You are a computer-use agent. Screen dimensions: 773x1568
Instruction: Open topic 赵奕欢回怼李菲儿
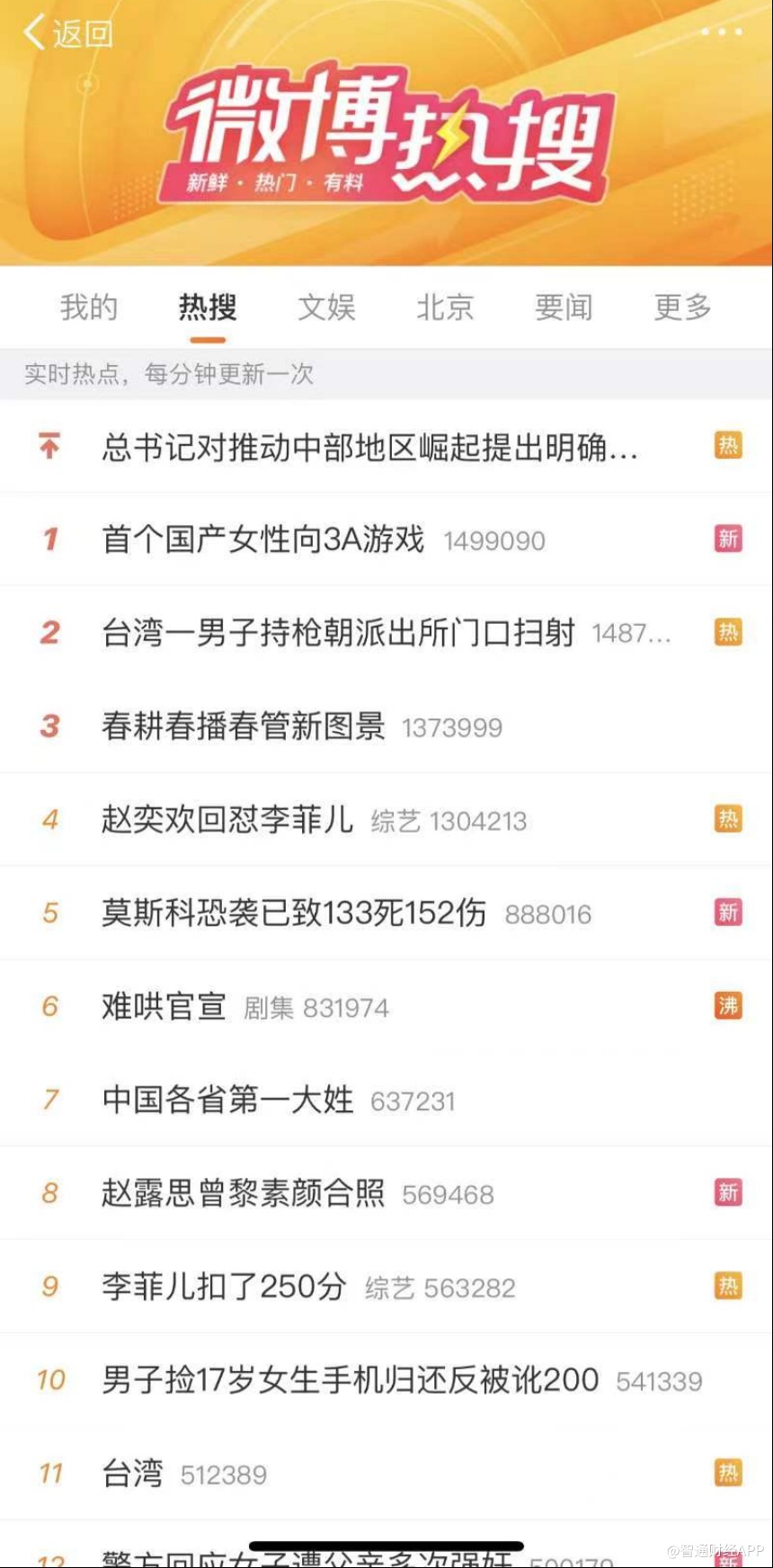coord(227,820)
